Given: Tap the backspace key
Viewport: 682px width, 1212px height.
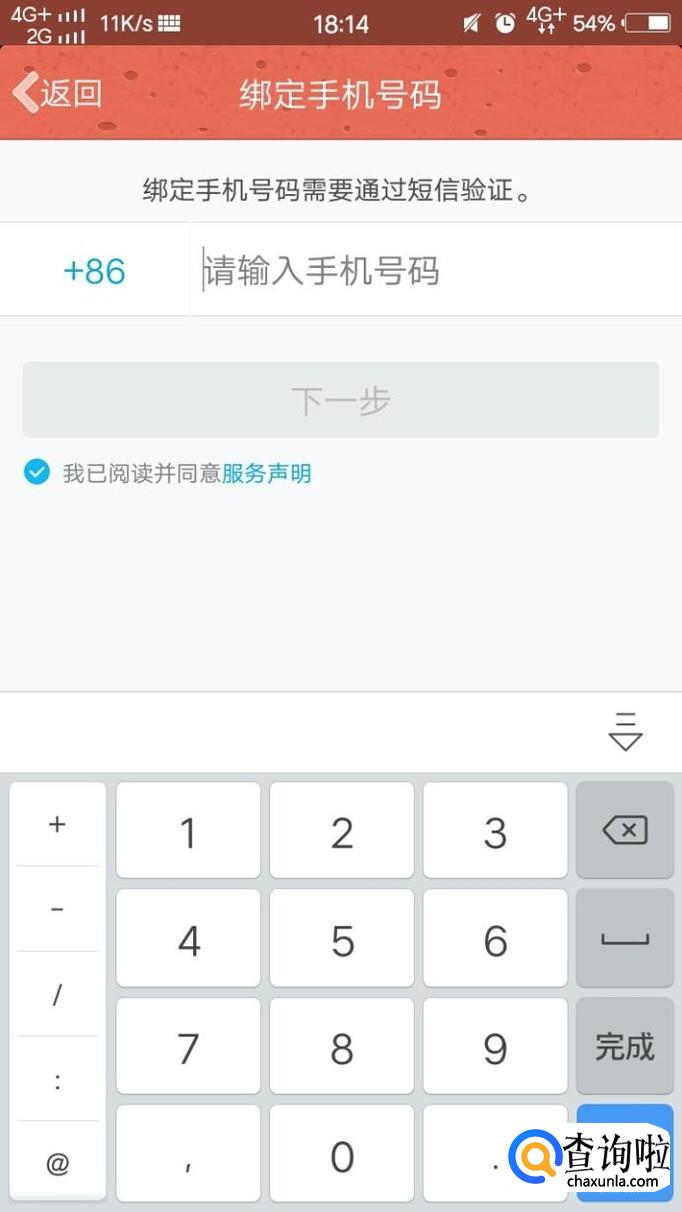Looking at the screenshot, I should coord(625,830).
